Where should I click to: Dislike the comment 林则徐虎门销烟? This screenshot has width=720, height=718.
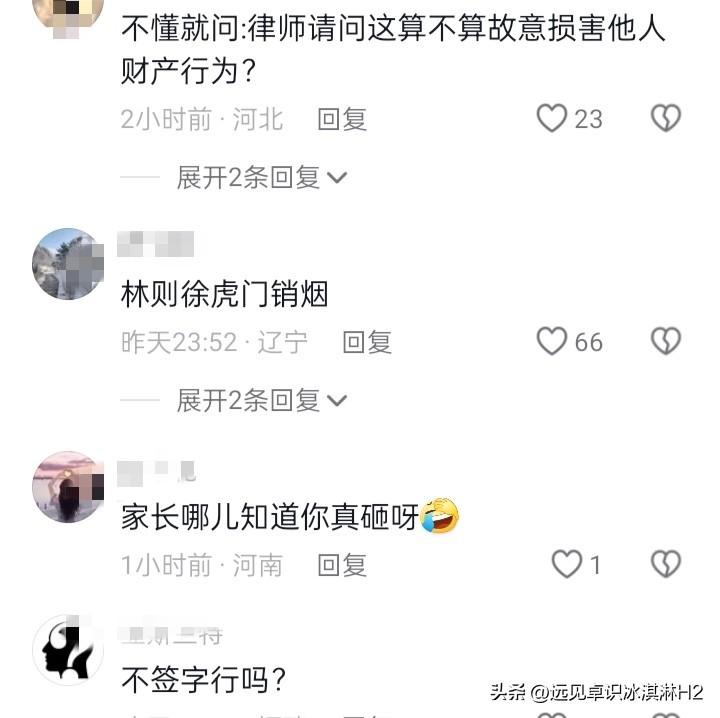coord(665,342)
